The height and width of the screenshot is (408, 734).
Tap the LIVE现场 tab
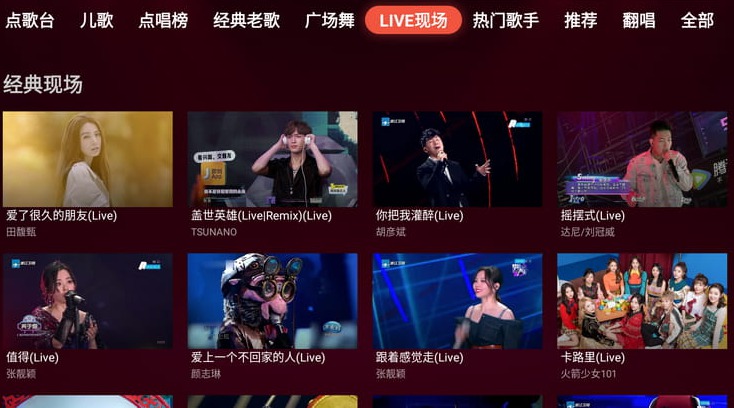point(413,20)
